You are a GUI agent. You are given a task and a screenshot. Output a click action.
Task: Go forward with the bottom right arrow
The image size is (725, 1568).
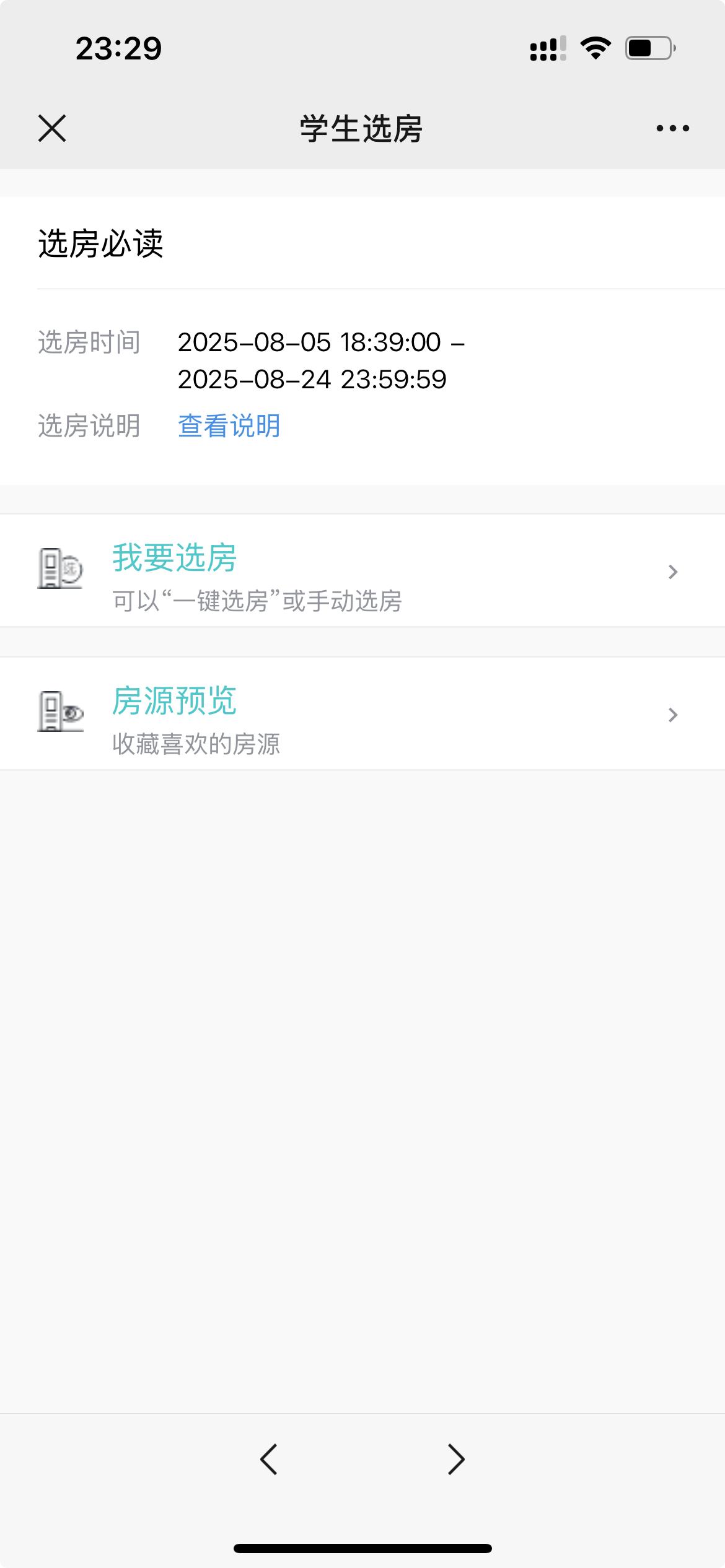click(x=457, y=1460)
